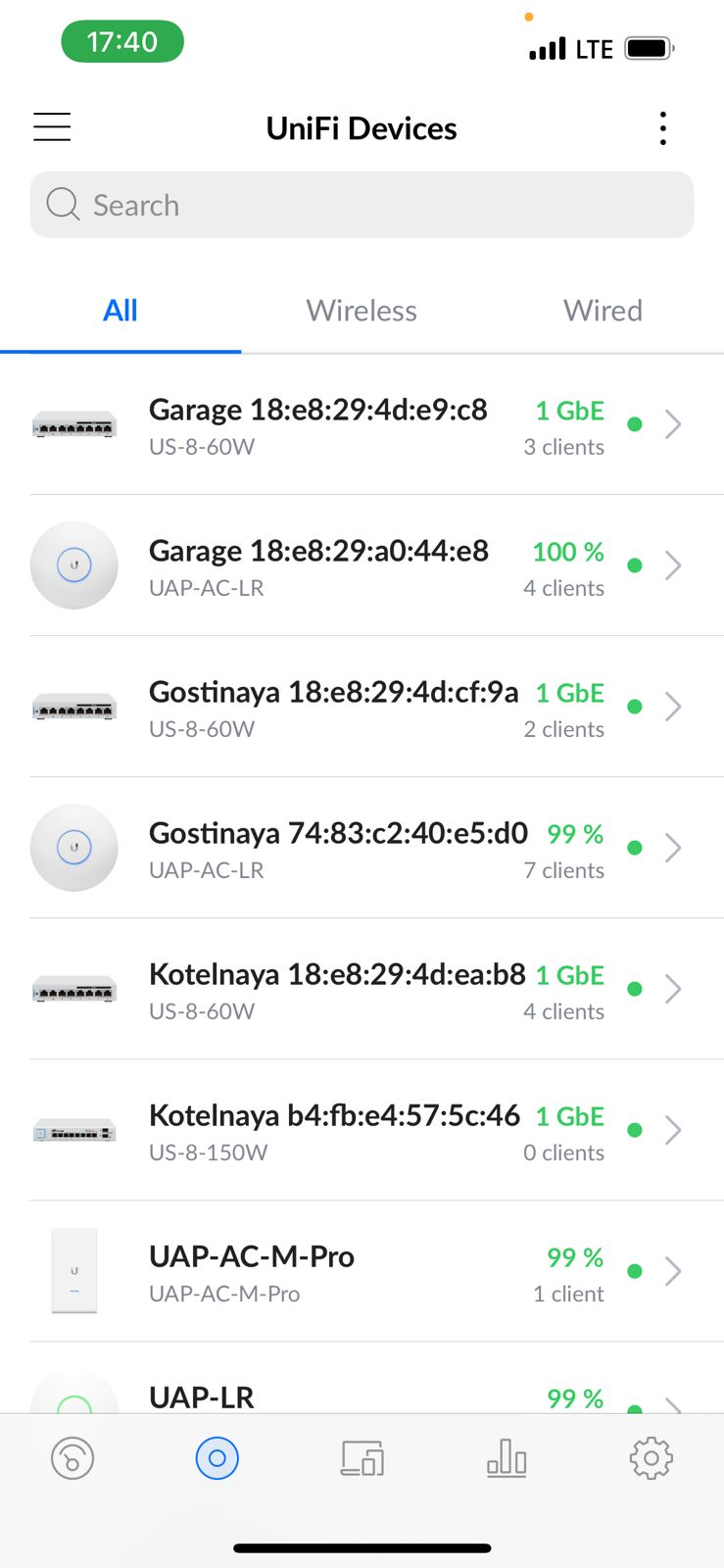Open Gostinaya 18:e8:29:4d:cf:9a switch
This screenshot has height=1568, width=724.
coord(362,707)
